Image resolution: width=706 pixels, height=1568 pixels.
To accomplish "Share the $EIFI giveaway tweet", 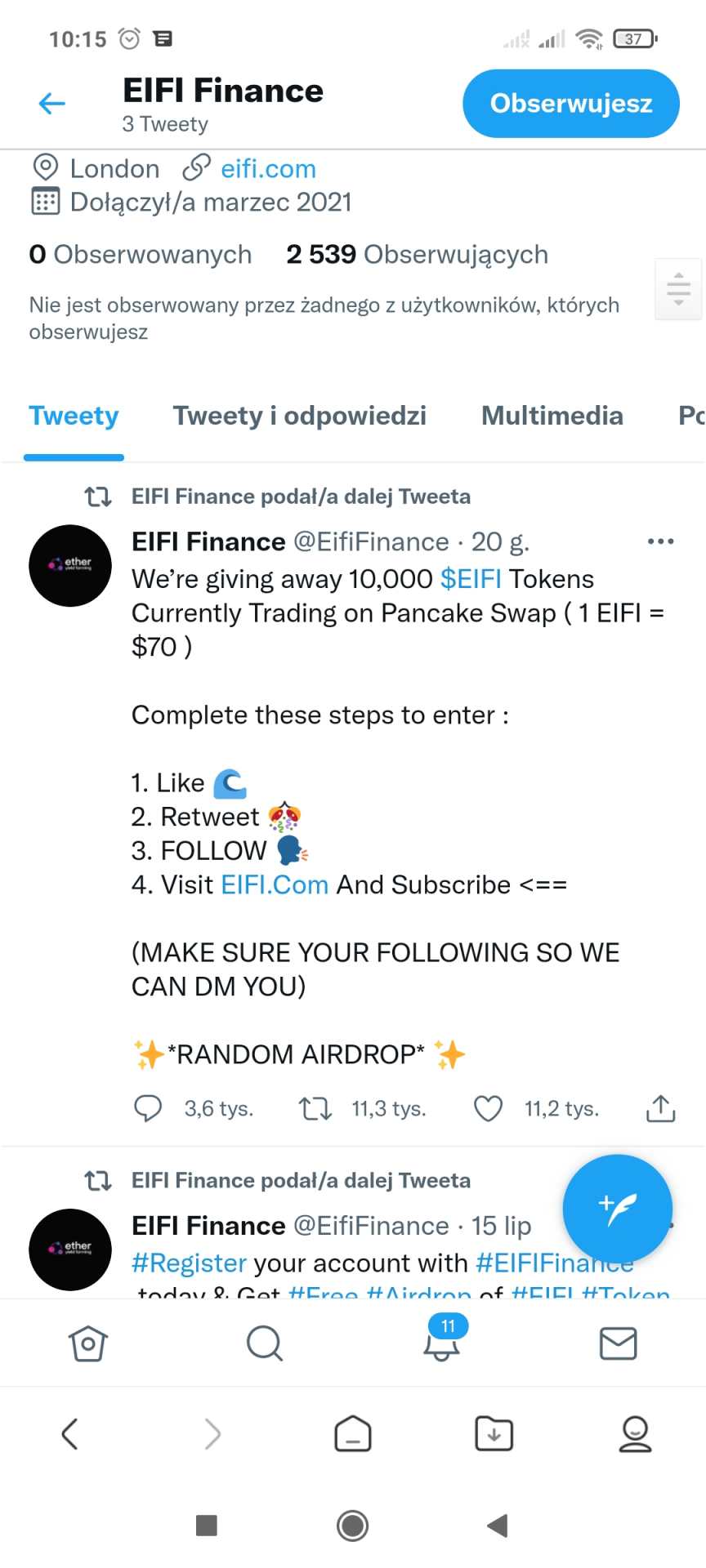I will tap(660, 1108).
